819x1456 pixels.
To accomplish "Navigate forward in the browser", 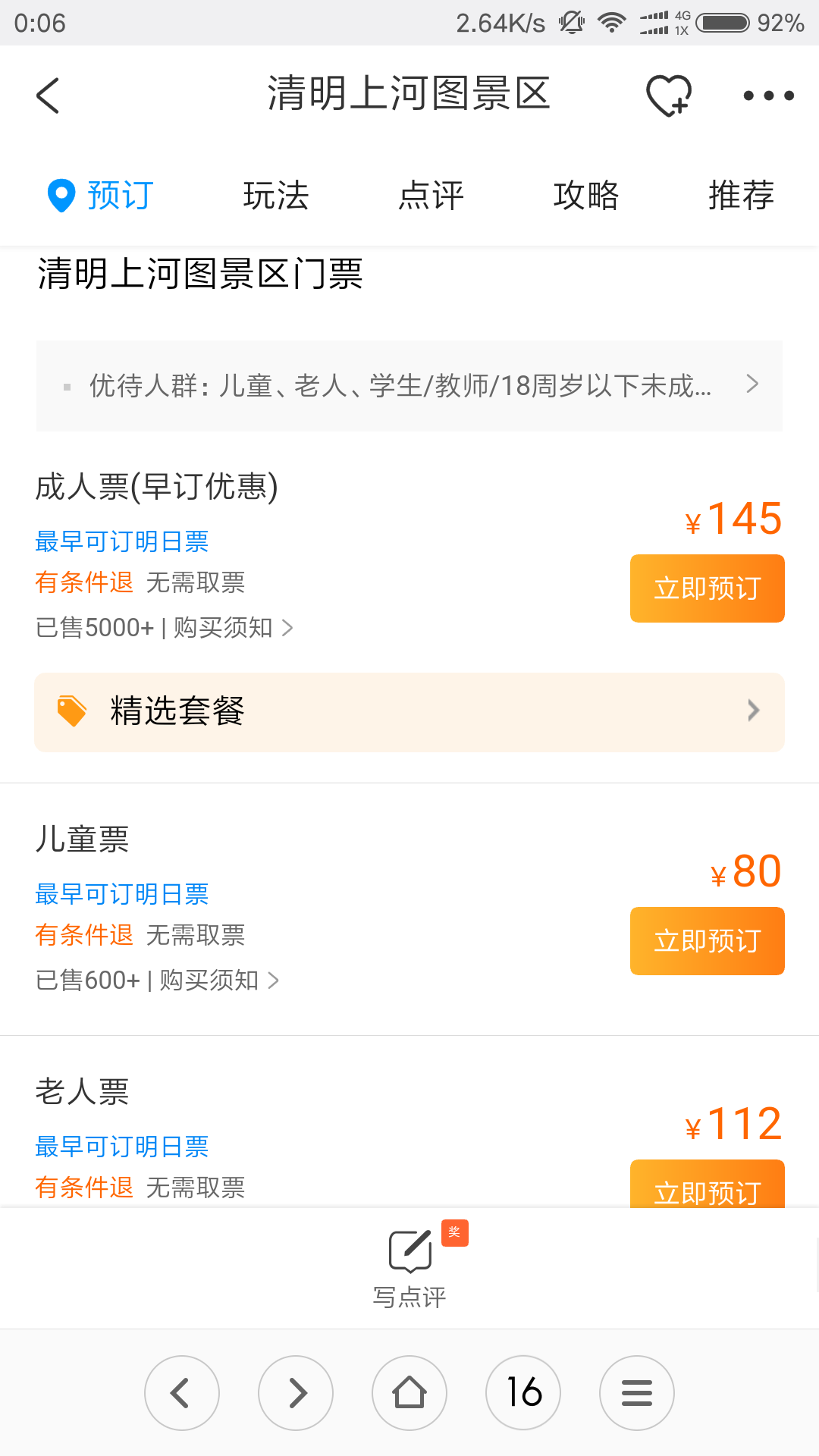I will pos(296,1393).
